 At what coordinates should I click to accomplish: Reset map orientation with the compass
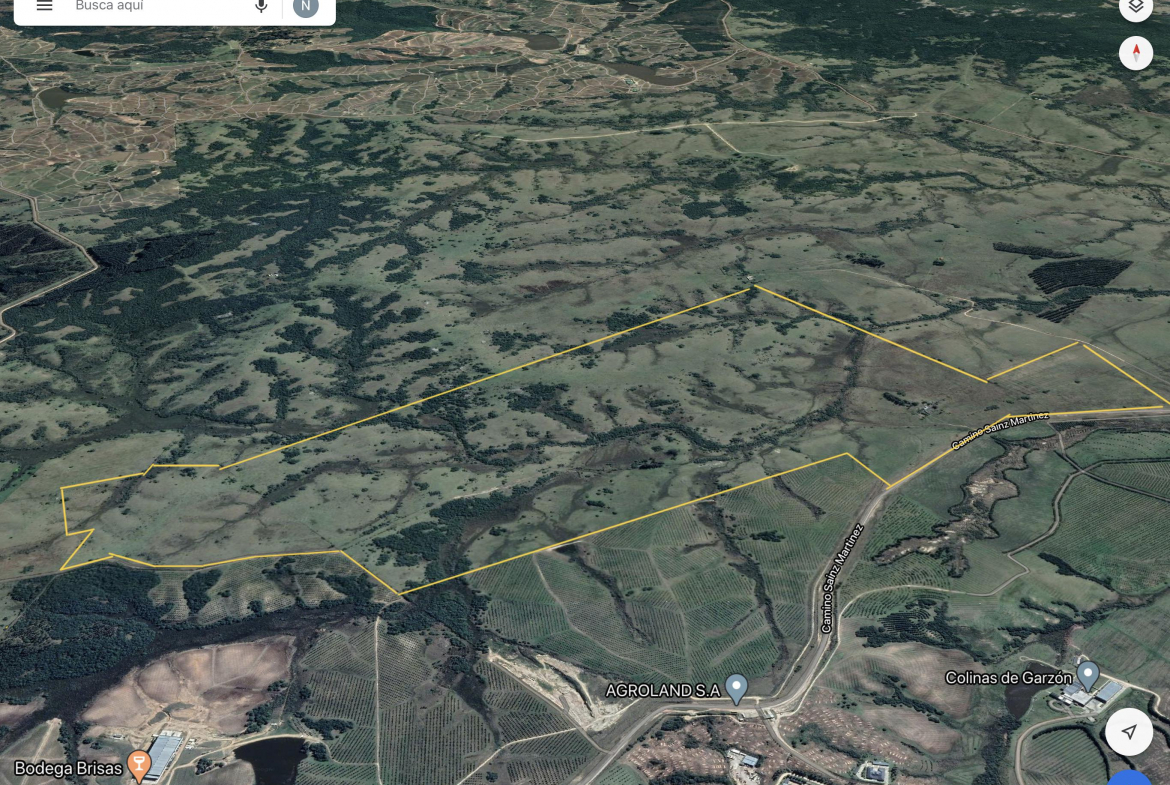click(1136, 52)
